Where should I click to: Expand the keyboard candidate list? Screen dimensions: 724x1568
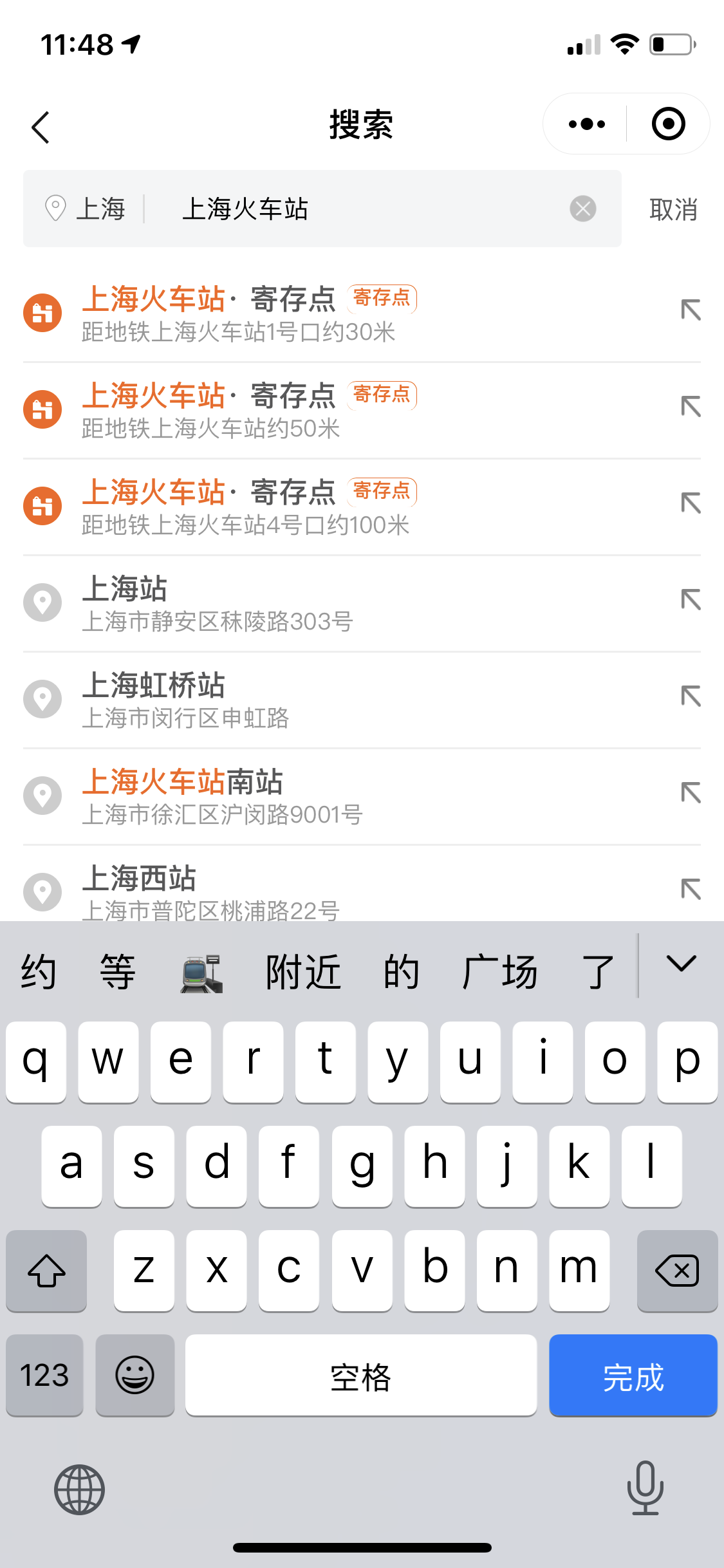tap(682, 965)
